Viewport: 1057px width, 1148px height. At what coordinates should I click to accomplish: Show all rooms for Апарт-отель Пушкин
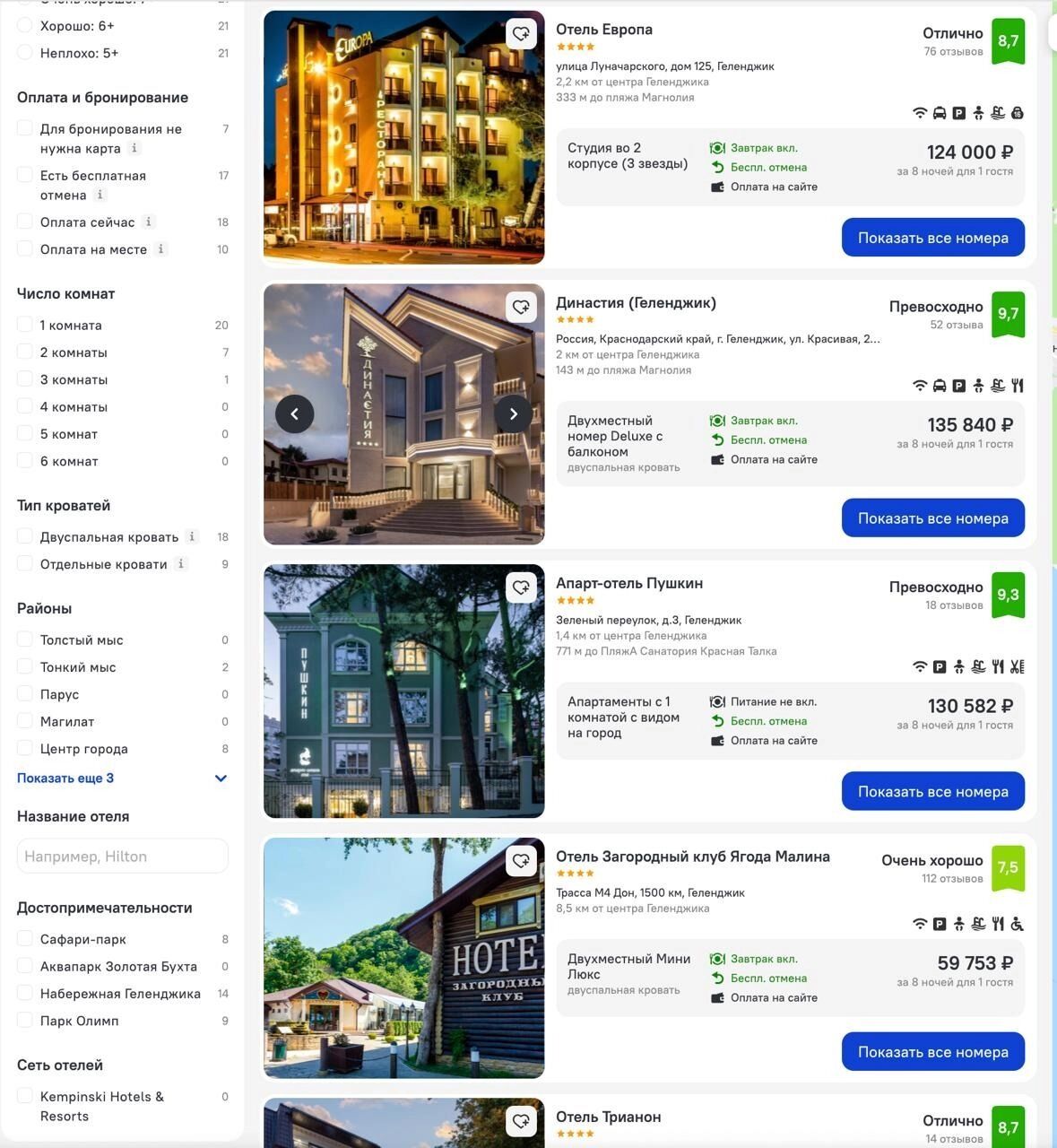(932, 791)
